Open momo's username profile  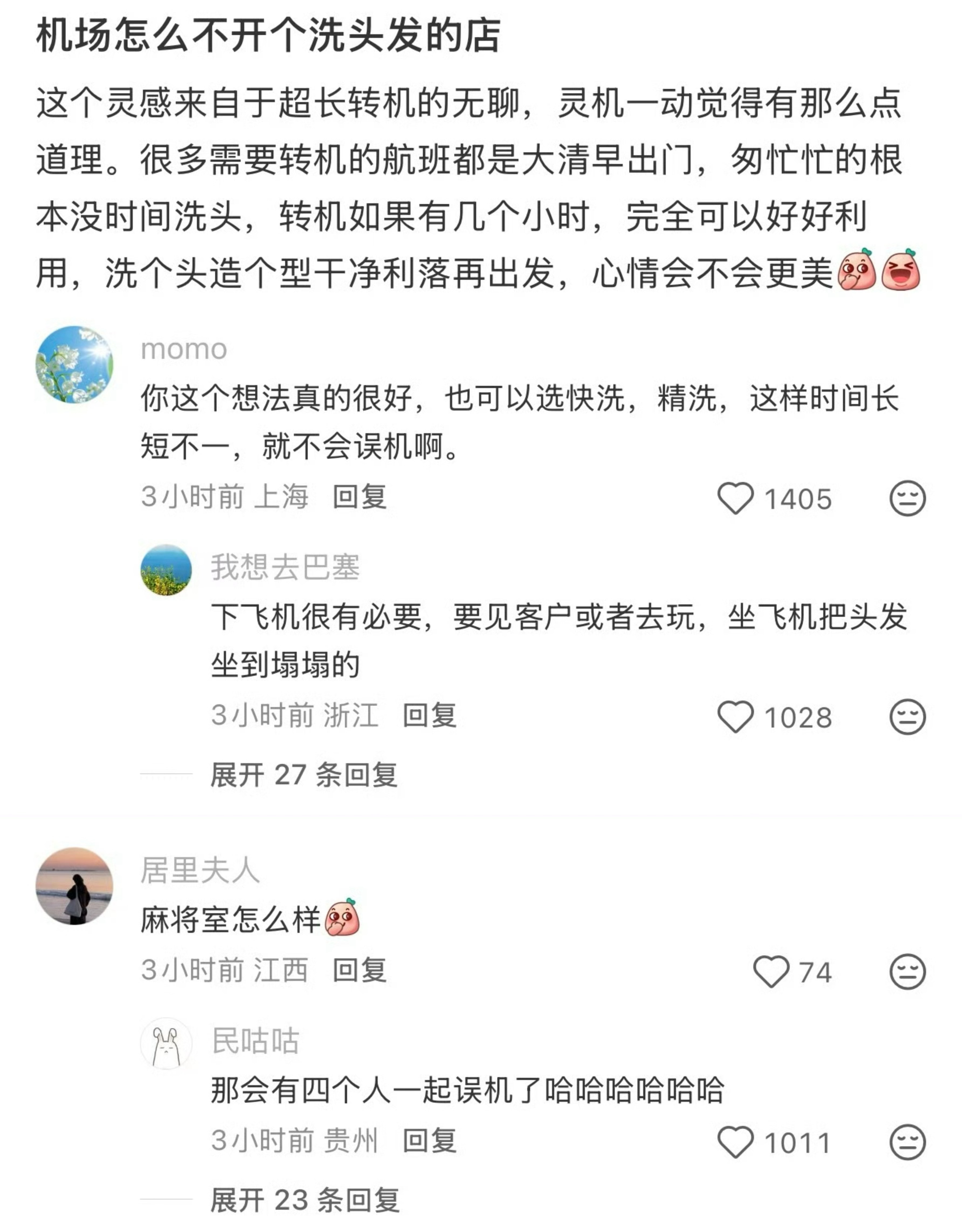(x=183, y=350)
